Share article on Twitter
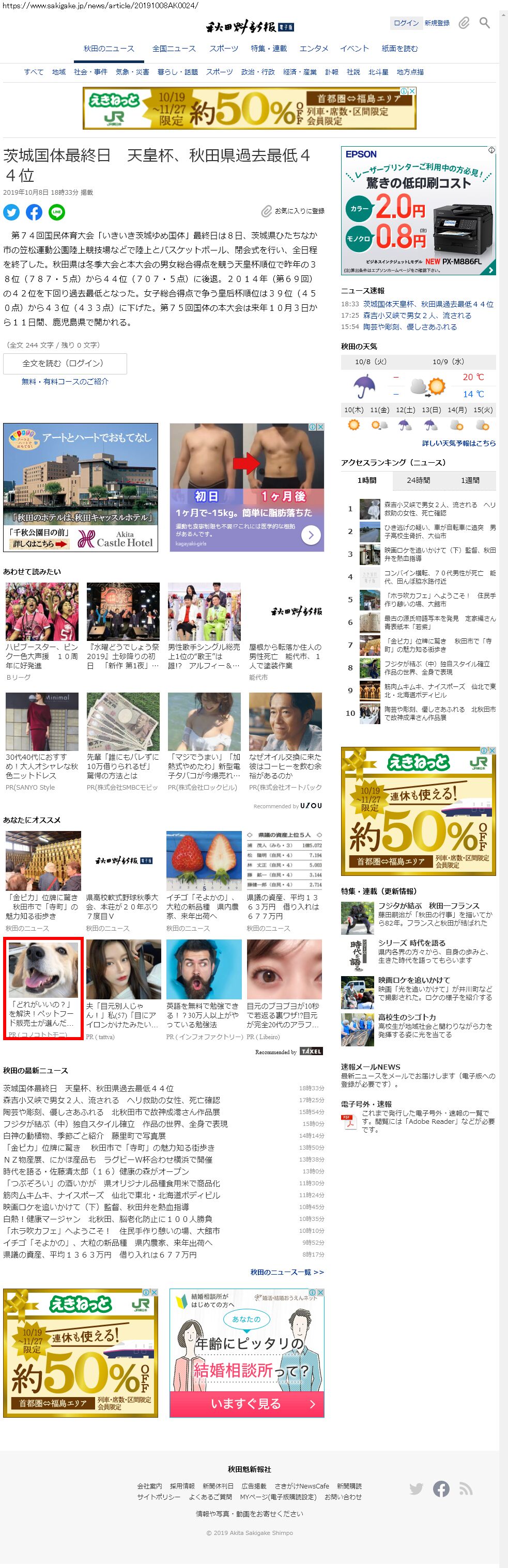 click(11, 212)
